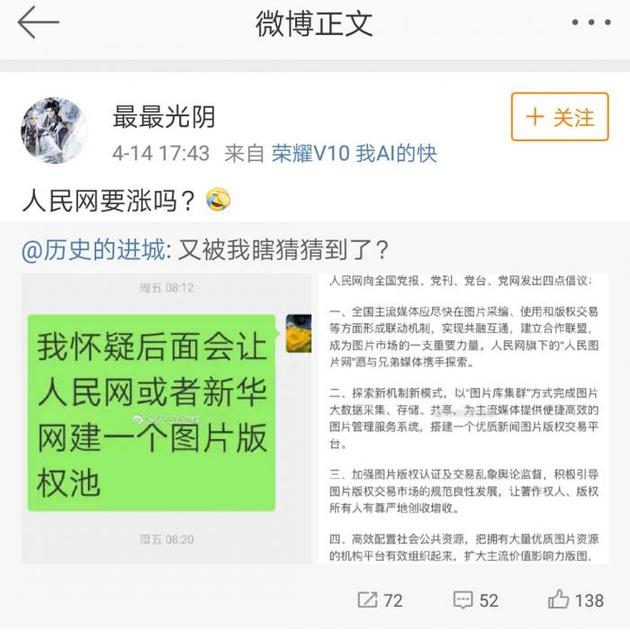Screen dimensions: 630x640
Task: Open the three-dot overflow menu
Action: (x=590, y=22)
